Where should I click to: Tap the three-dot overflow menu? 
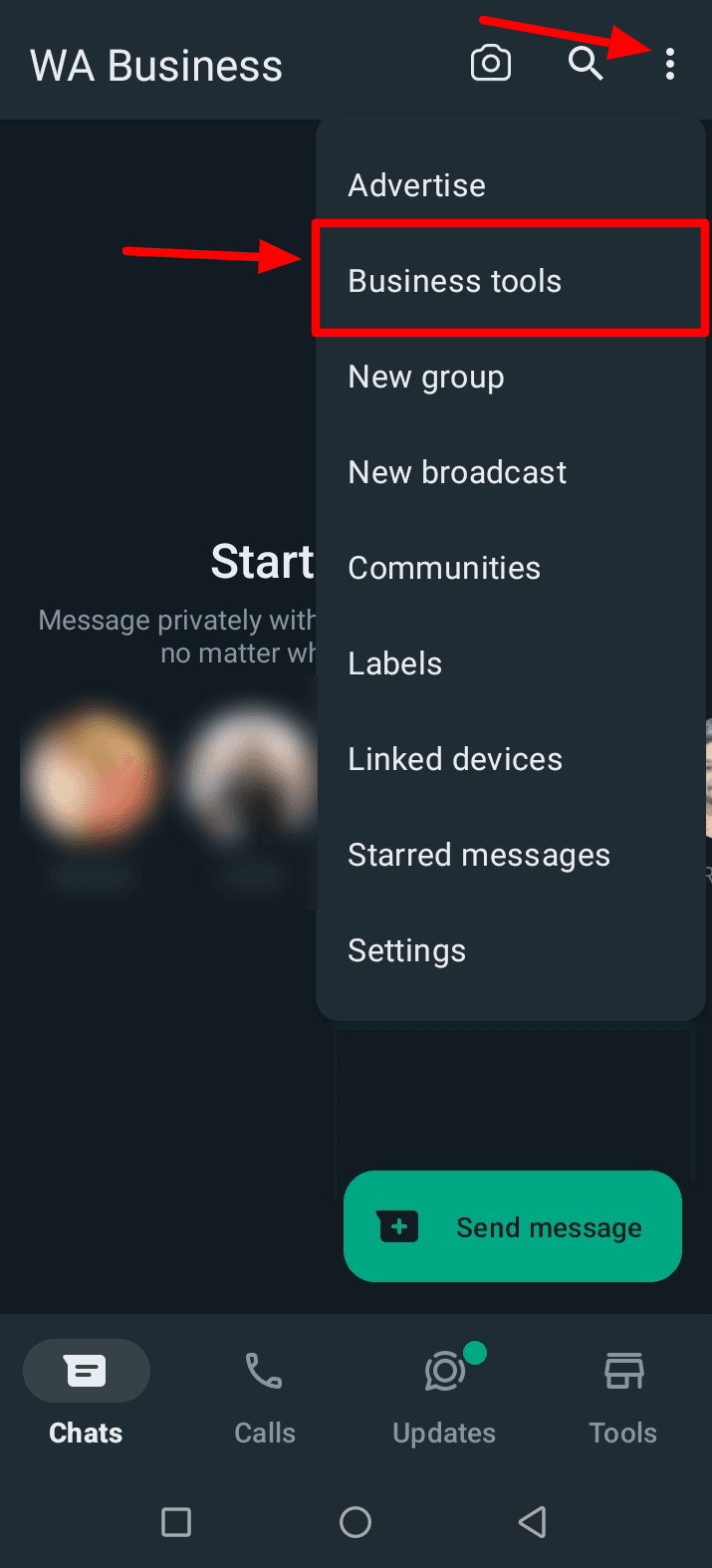point(670,66)
